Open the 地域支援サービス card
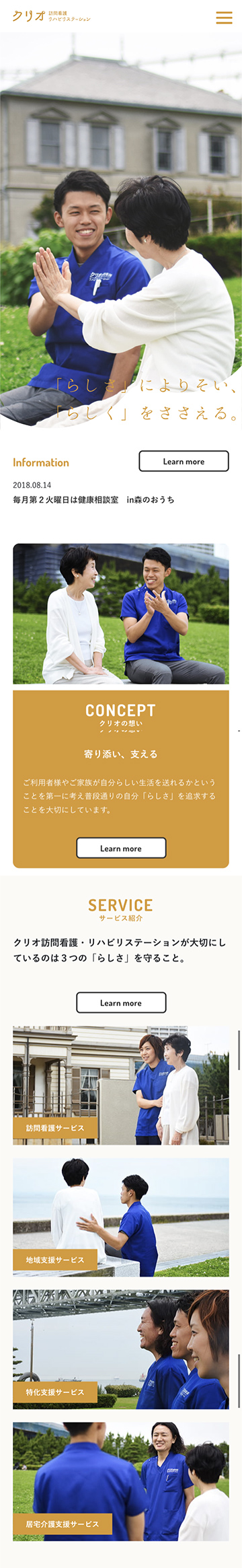This screenshot has width=242, height=1568. 121,1217
